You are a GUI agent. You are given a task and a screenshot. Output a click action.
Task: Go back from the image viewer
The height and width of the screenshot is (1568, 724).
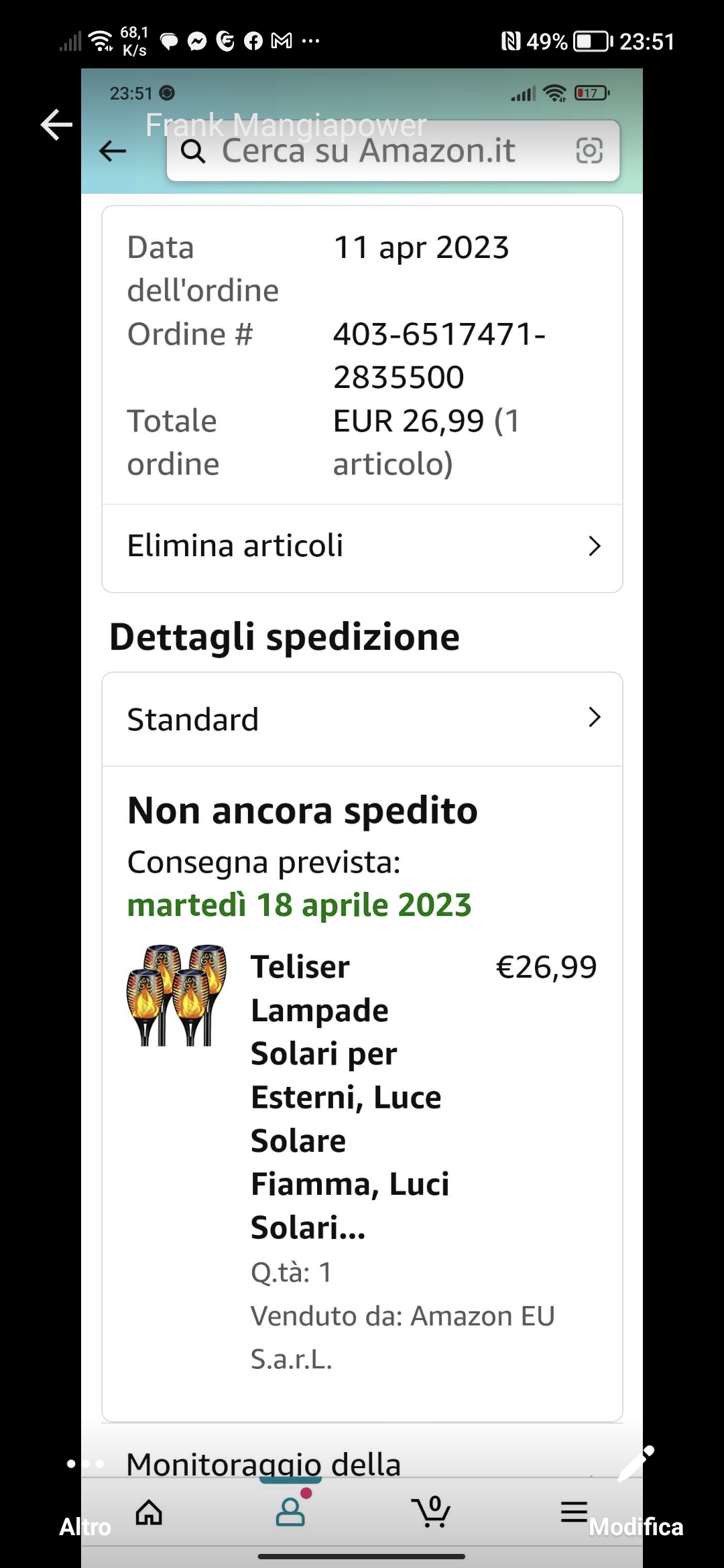point(56,125)
